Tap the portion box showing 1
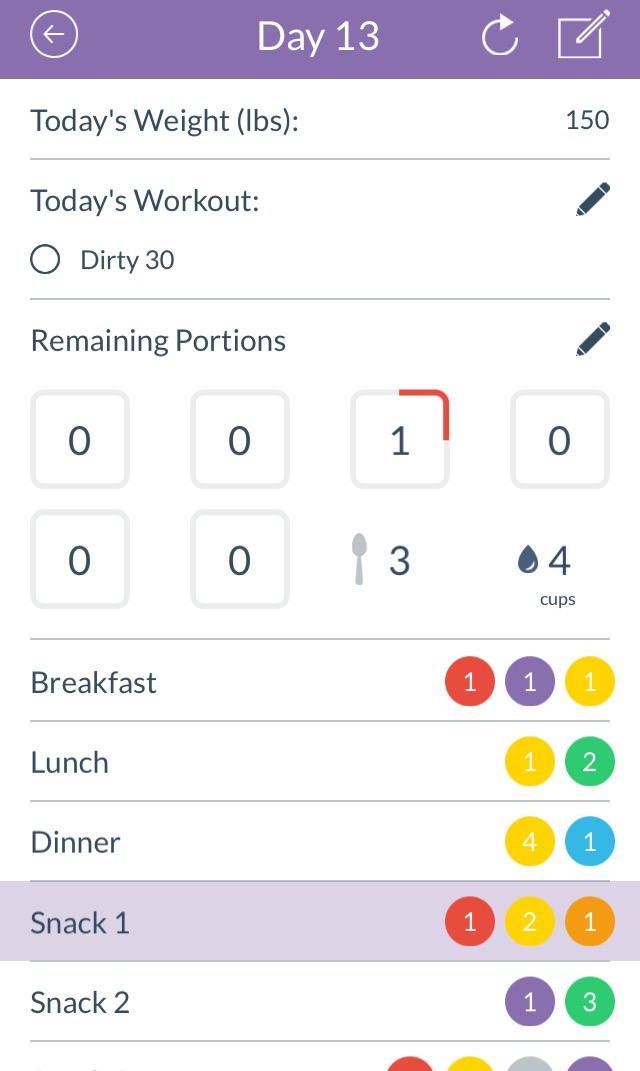Screen dimensions: 640x1071 click(400, 439)
